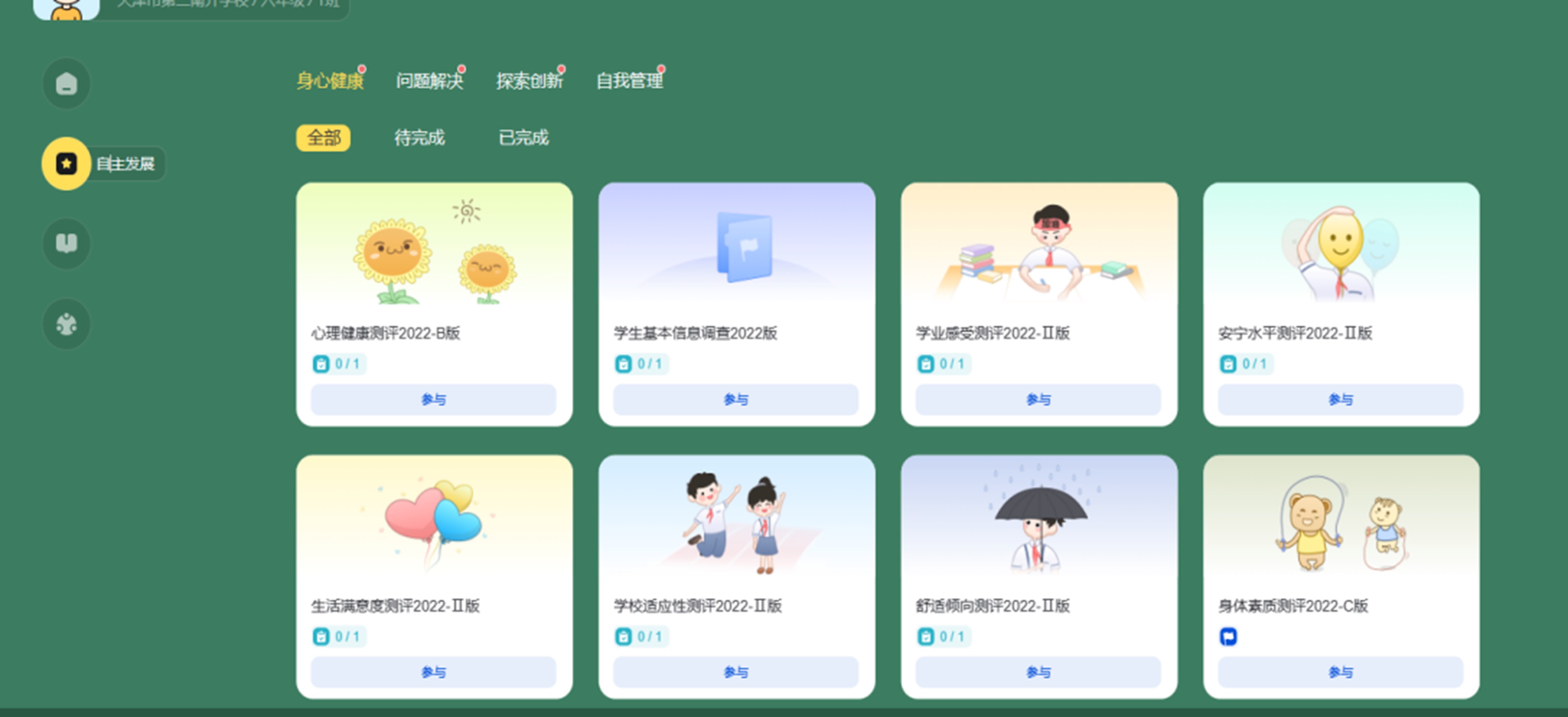1568x717 pixels.
Task: Filter by 已完成 tasks
Action: [523, 138]
